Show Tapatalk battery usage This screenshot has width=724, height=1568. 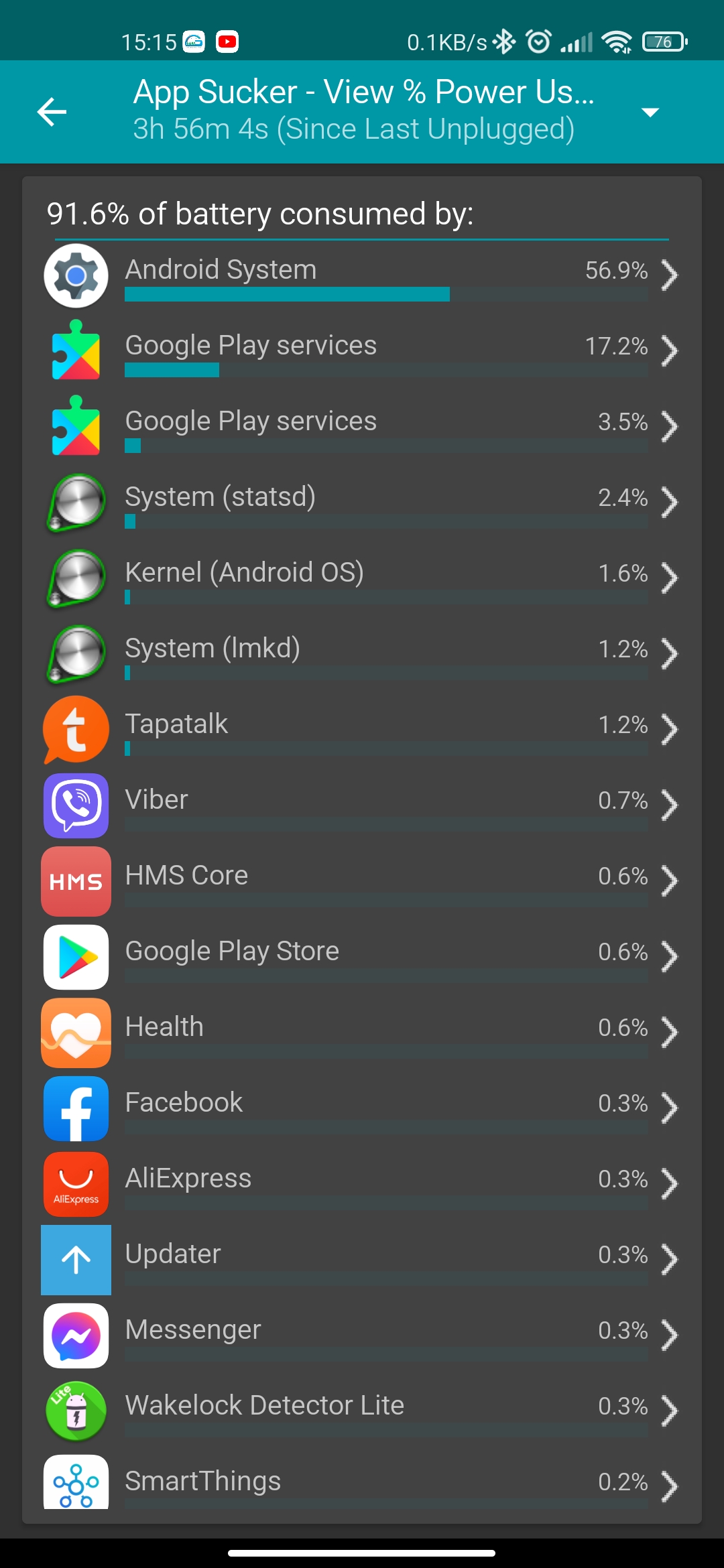(x=362, y=730)
